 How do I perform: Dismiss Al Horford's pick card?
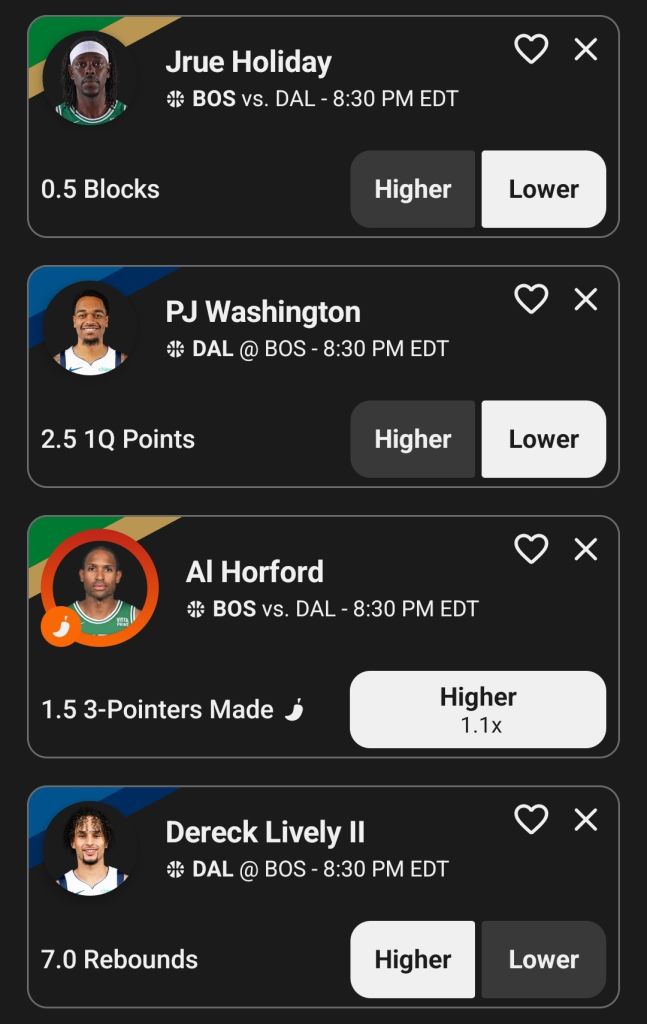[586, 548]
